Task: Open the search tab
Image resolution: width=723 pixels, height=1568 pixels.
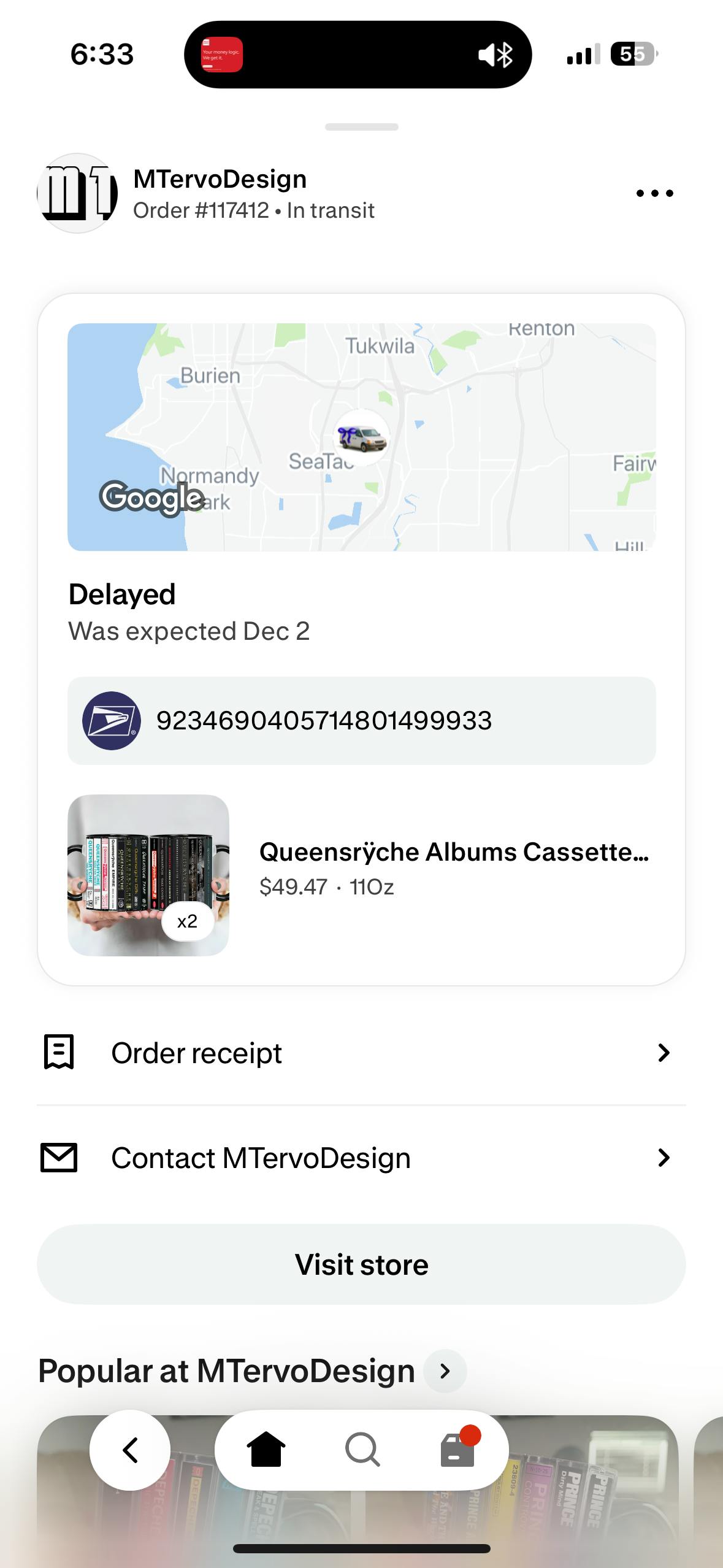Action: pos(362,1450)
